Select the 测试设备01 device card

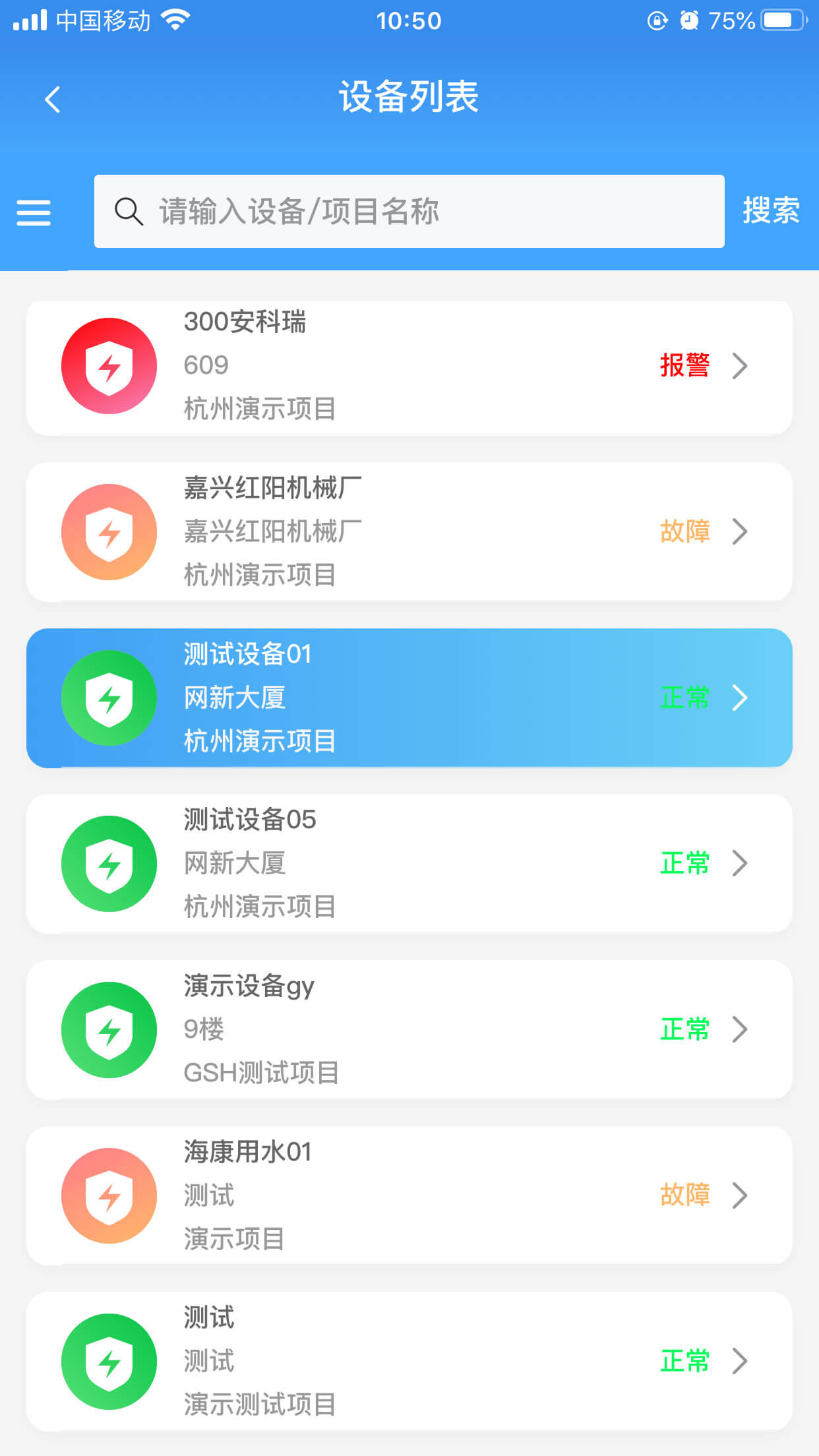[x=409, y=698]
